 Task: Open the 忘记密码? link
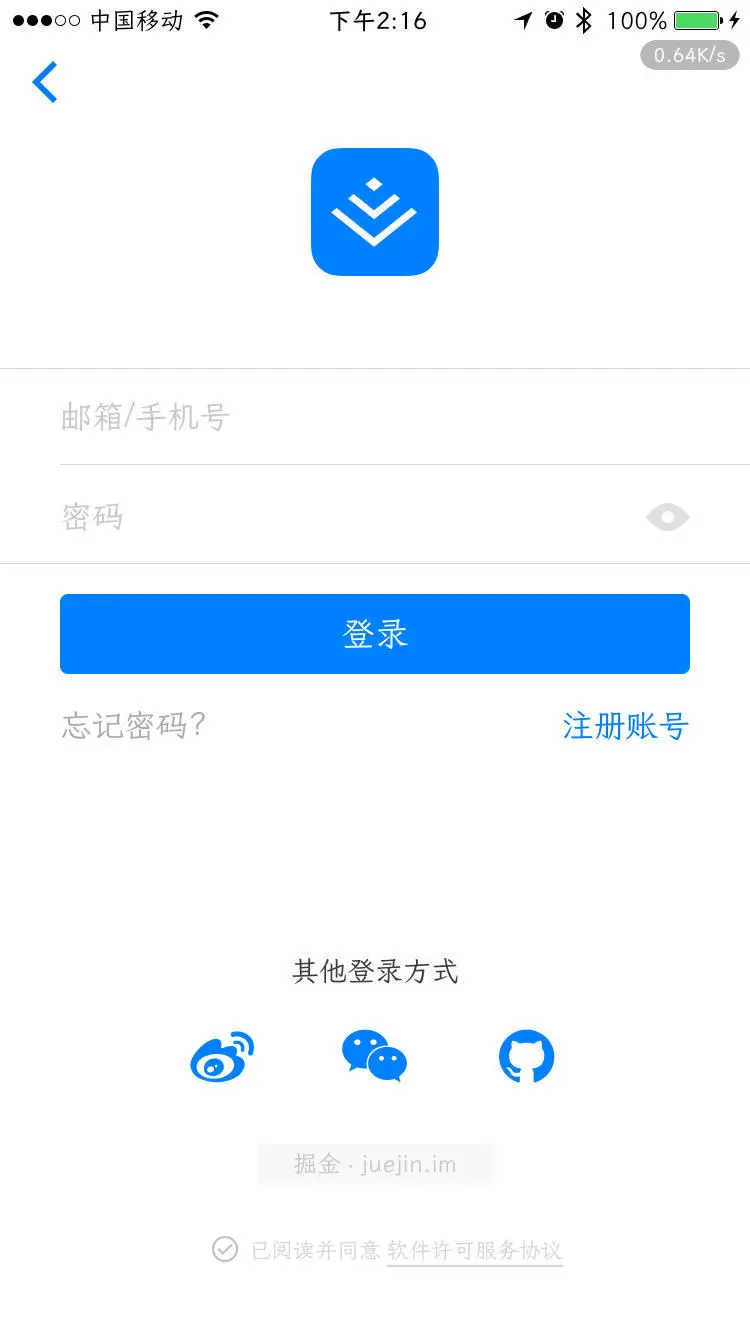pyautogui.click(x=134, y=725)
